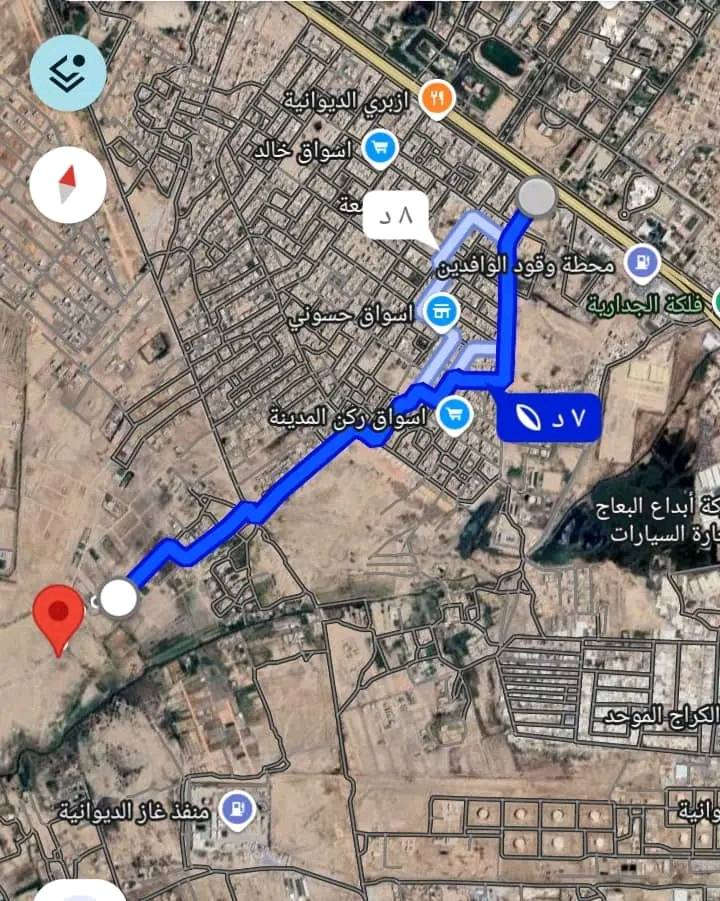This screenshot has width=720, height=901.
Task: Select the alternate 8-minute route label
Action: tap(394, 216)
